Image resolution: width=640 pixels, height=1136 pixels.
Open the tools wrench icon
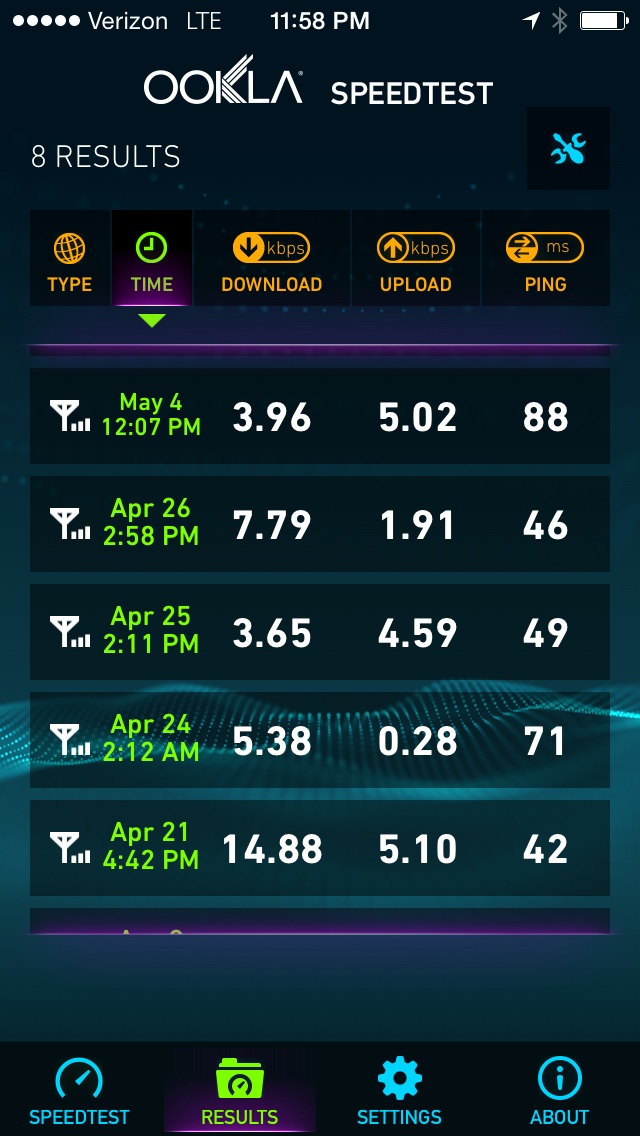pyautogui.click(x=568, y=149)
